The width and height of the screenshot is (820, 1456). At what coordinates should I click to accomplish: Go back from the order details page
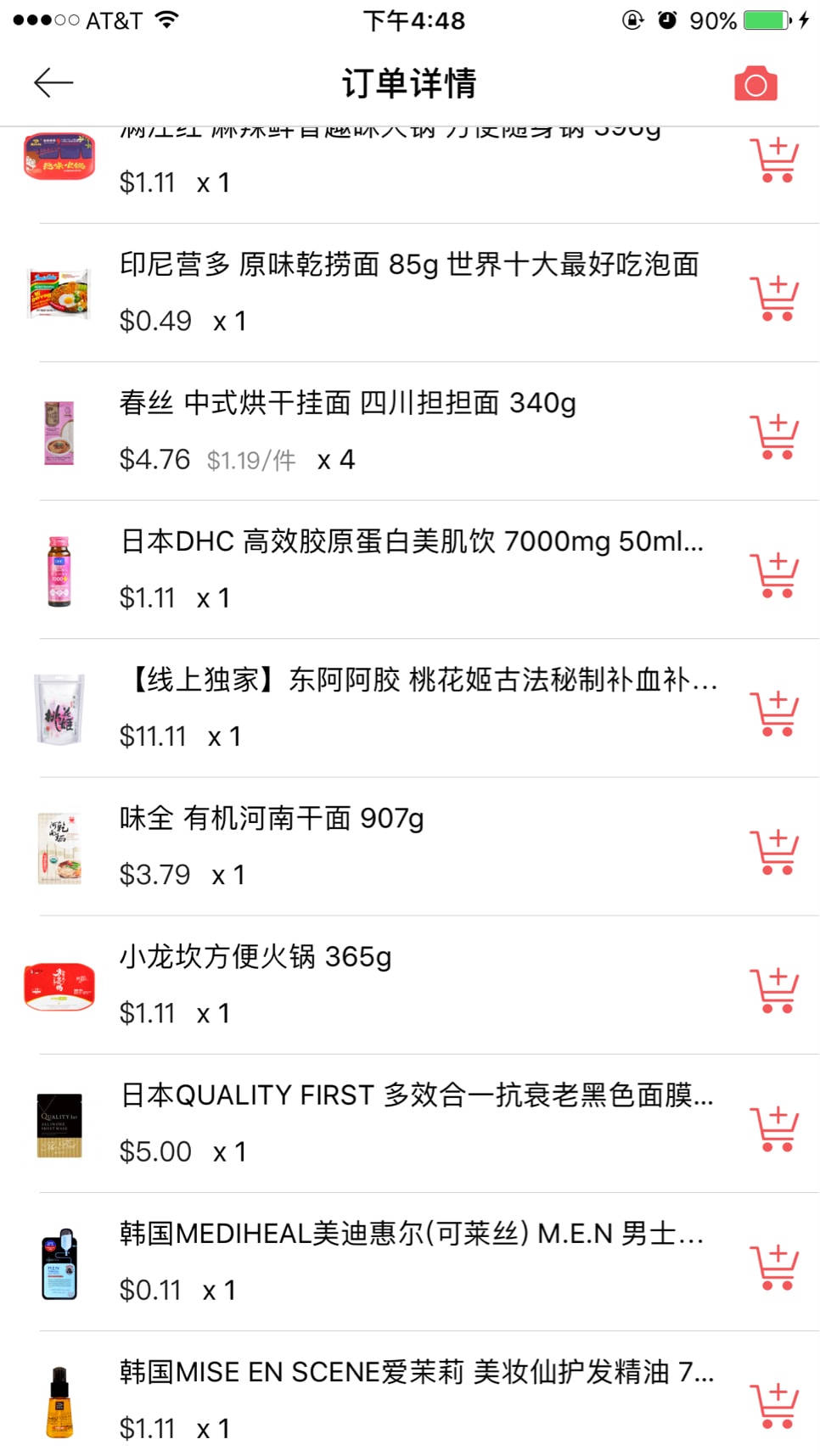pyautogui.click(x=53, y=83)
